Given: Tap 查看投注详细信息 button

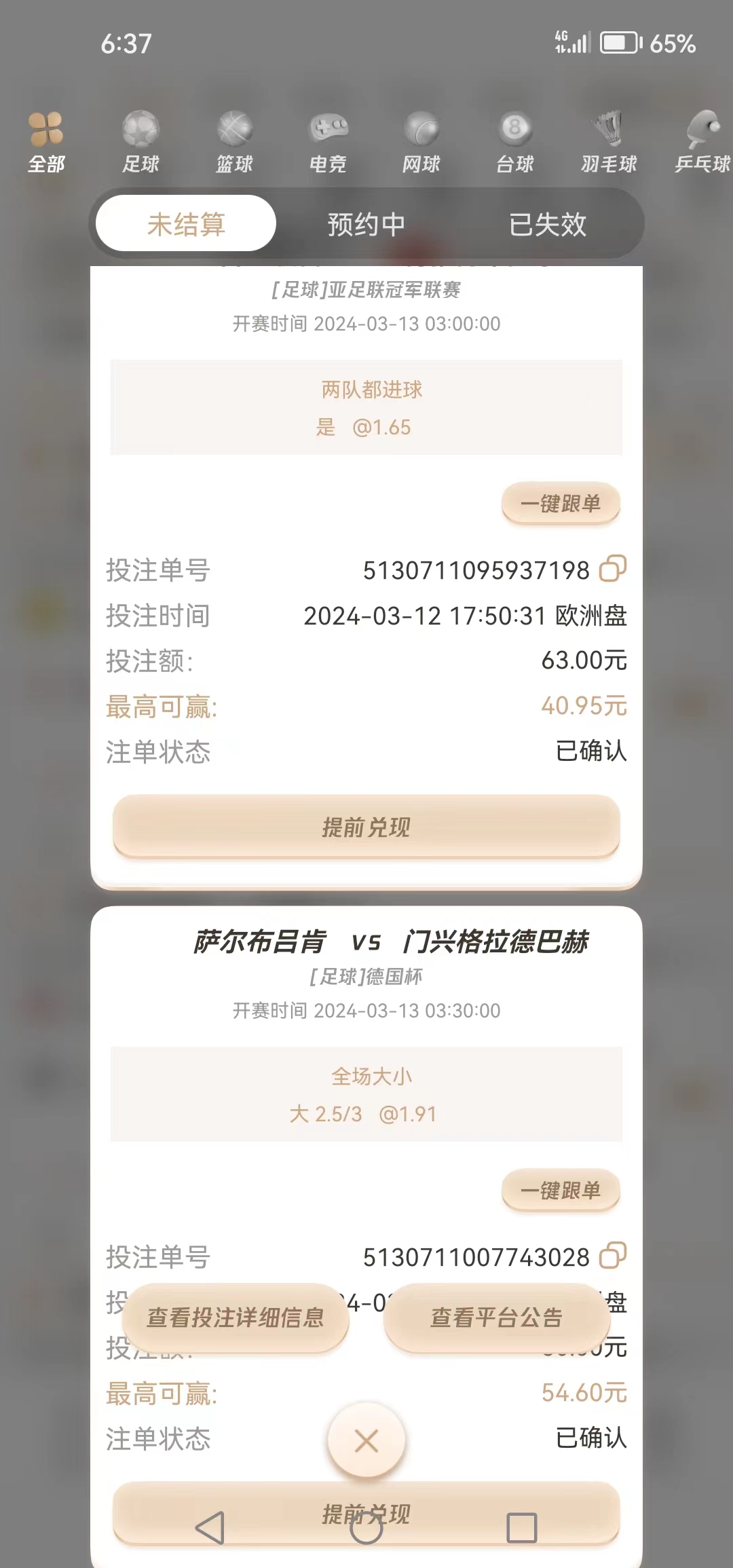Looking at the screenshot, I should tap(236, 1318).
